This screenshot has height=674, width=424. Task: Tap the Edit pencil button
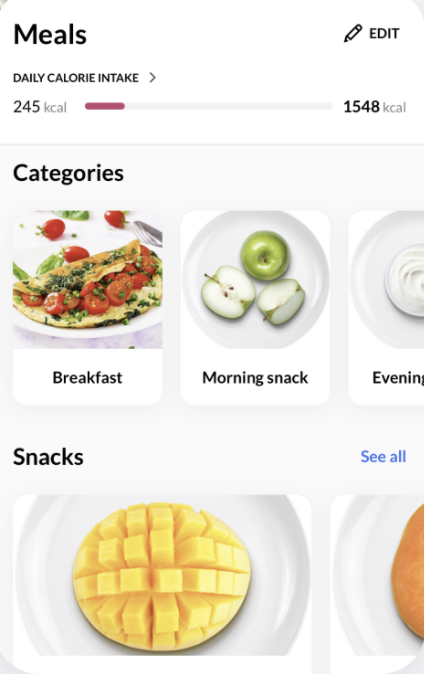pyautogui.click(x=372, y=34)
